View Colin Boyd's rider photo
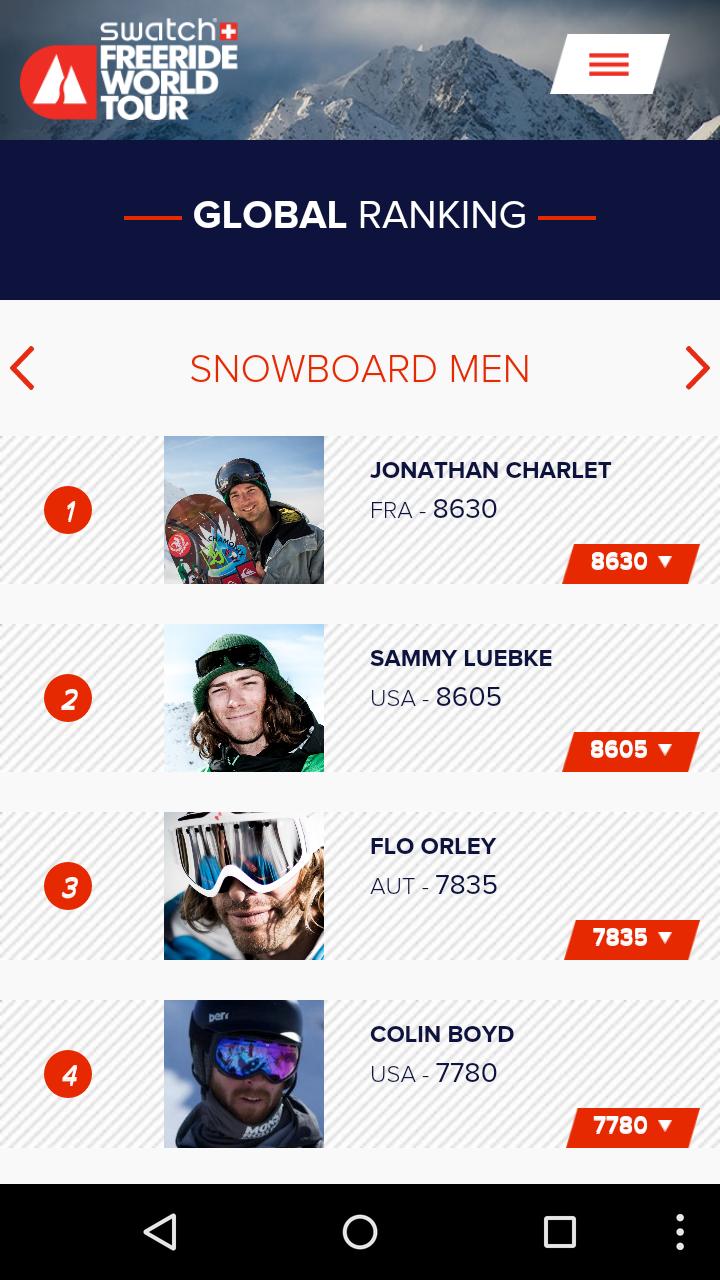 tap(244, 1074)
